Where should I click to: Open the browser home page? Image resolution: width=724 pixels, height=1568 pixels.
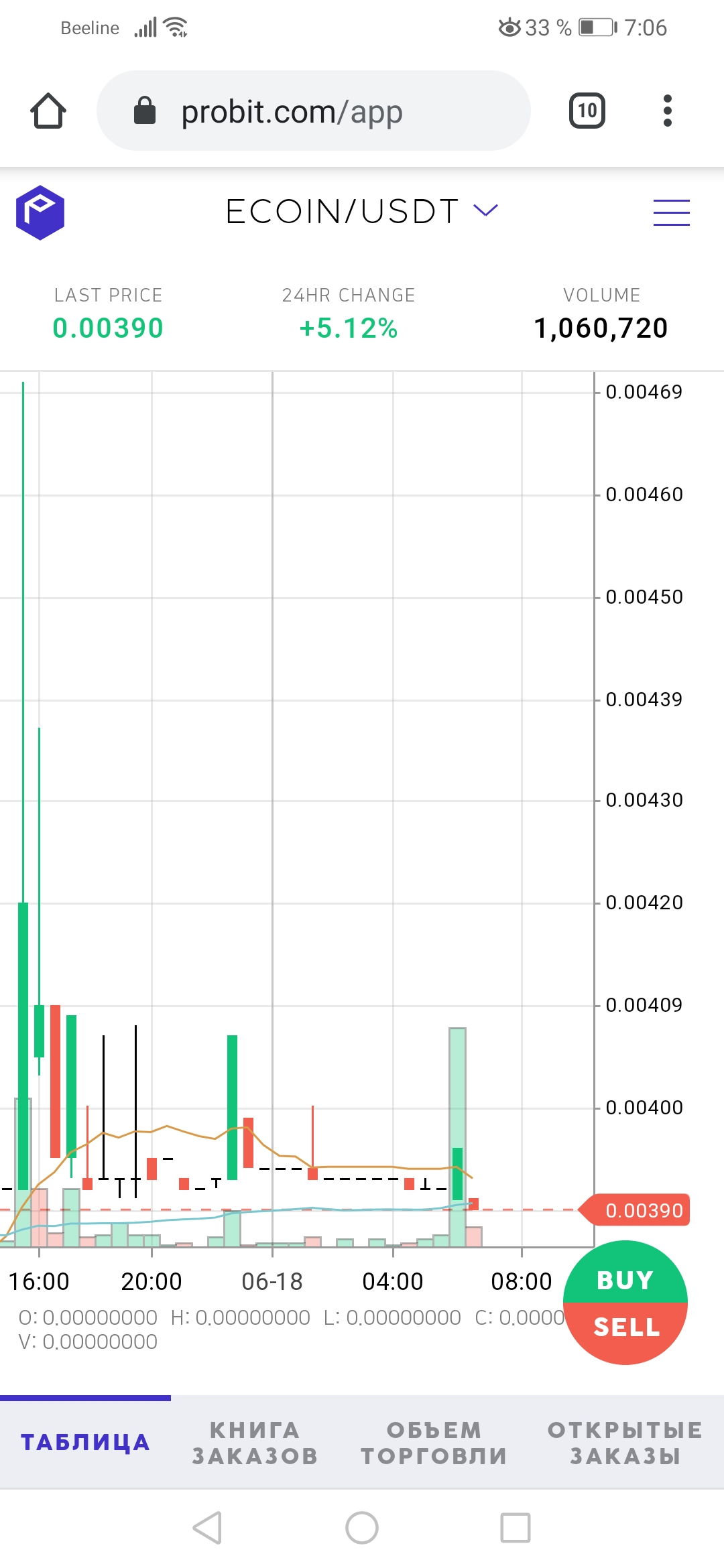click(48, 111)
